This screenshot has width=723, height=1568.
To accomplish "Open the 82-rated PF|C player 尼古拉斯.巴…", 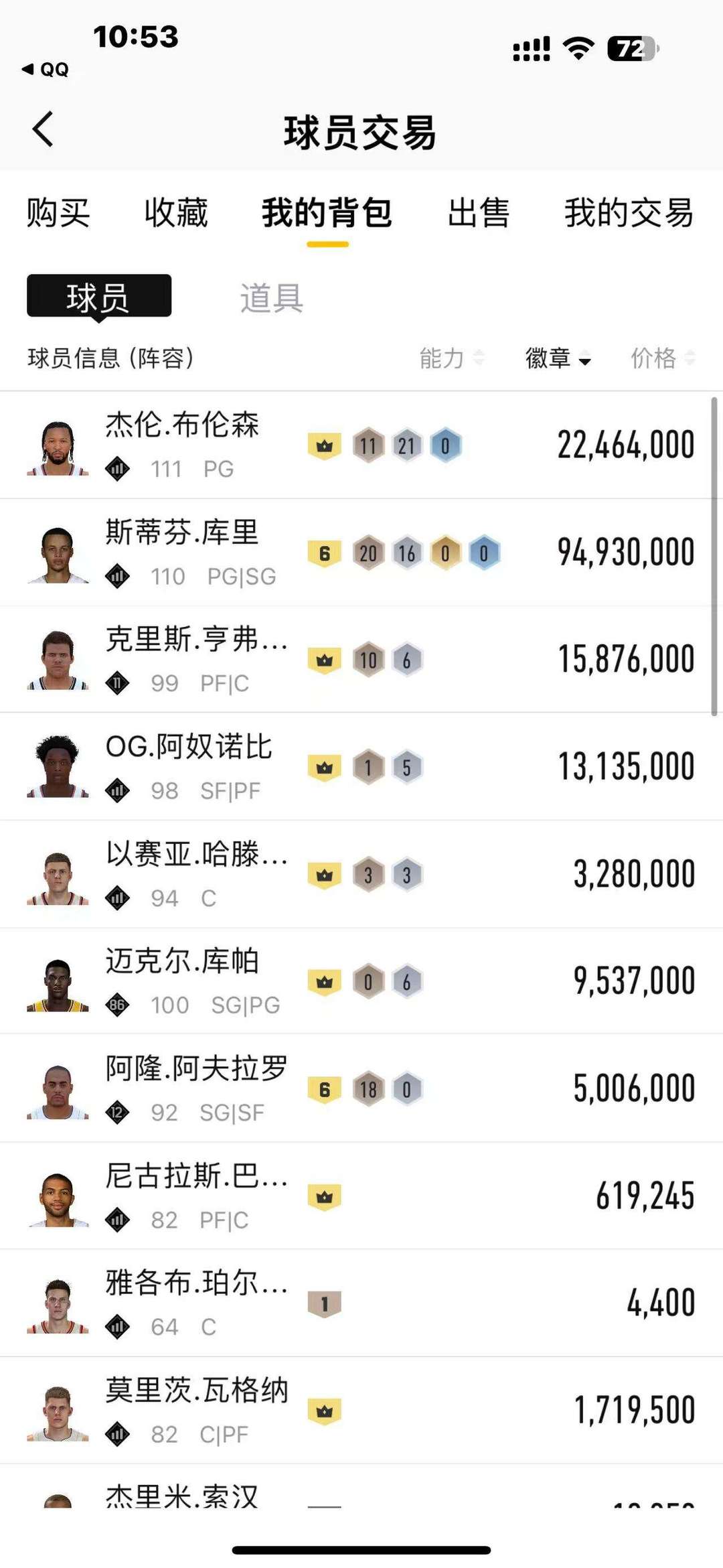I will pos(195,1176).
